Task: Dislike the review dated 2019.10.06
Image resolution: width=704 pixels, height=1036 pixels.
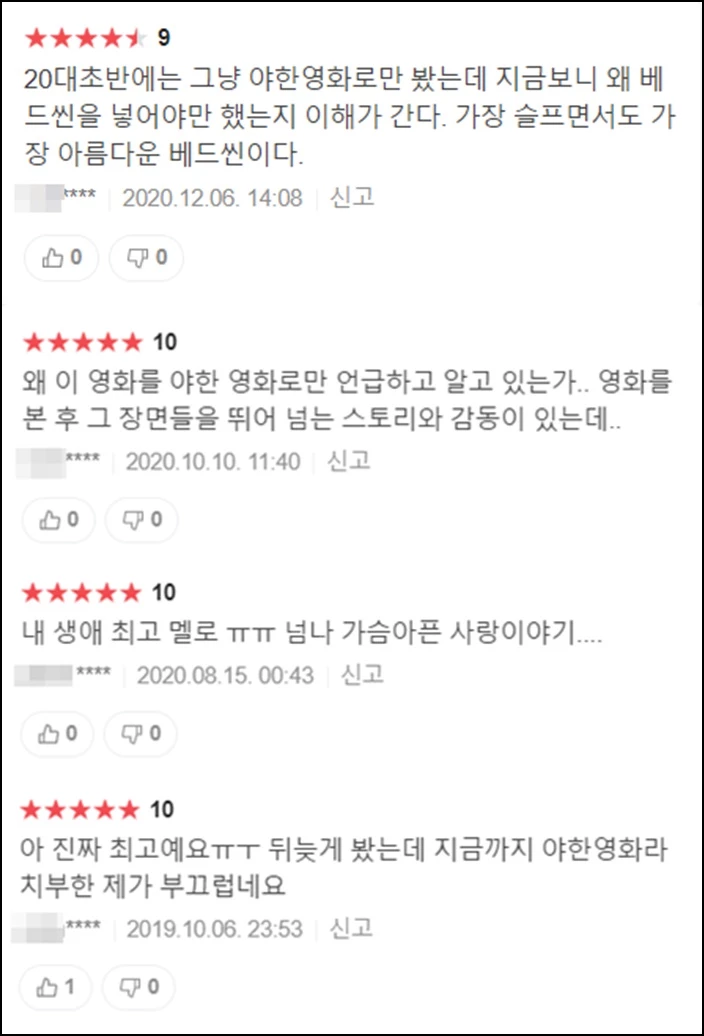Action: click(139, 987)
